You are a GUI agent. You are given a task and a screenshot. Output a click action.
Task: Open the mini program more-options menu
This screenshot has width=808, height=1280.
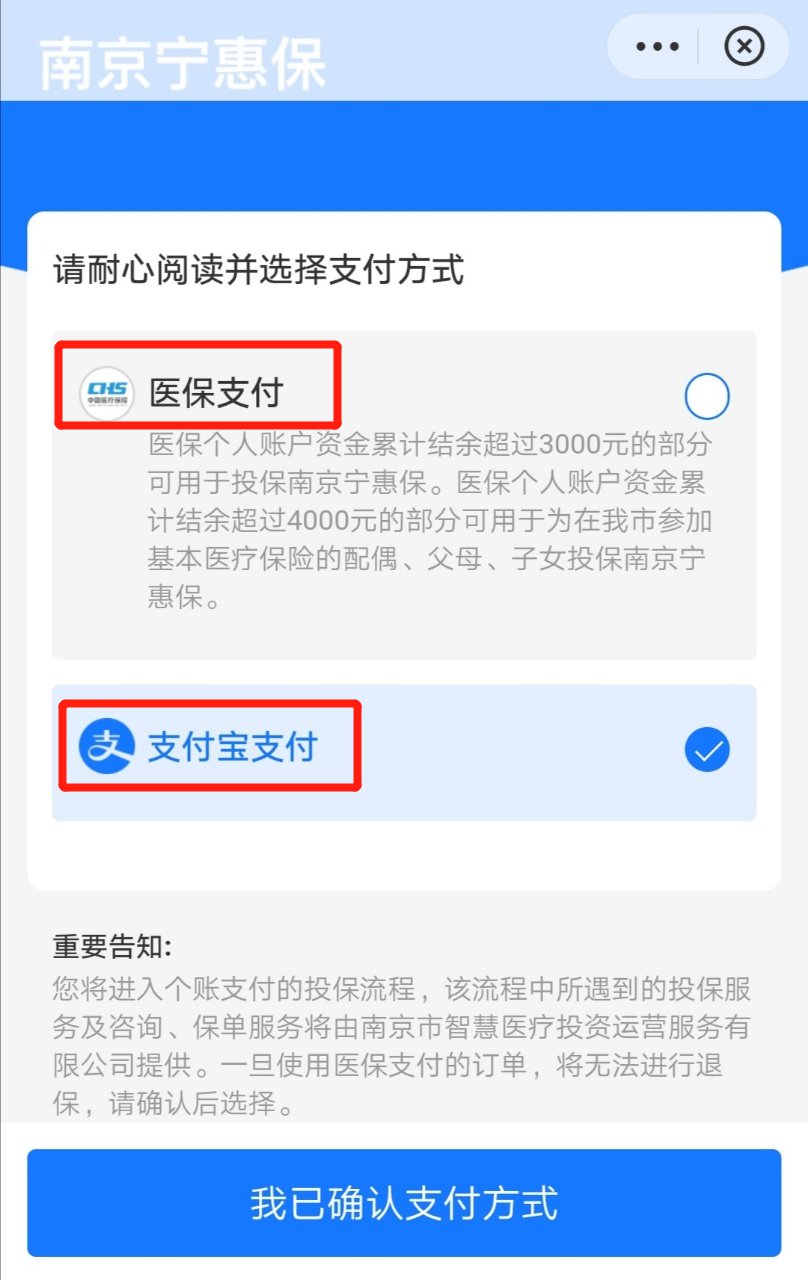click(x=657, y=47)
